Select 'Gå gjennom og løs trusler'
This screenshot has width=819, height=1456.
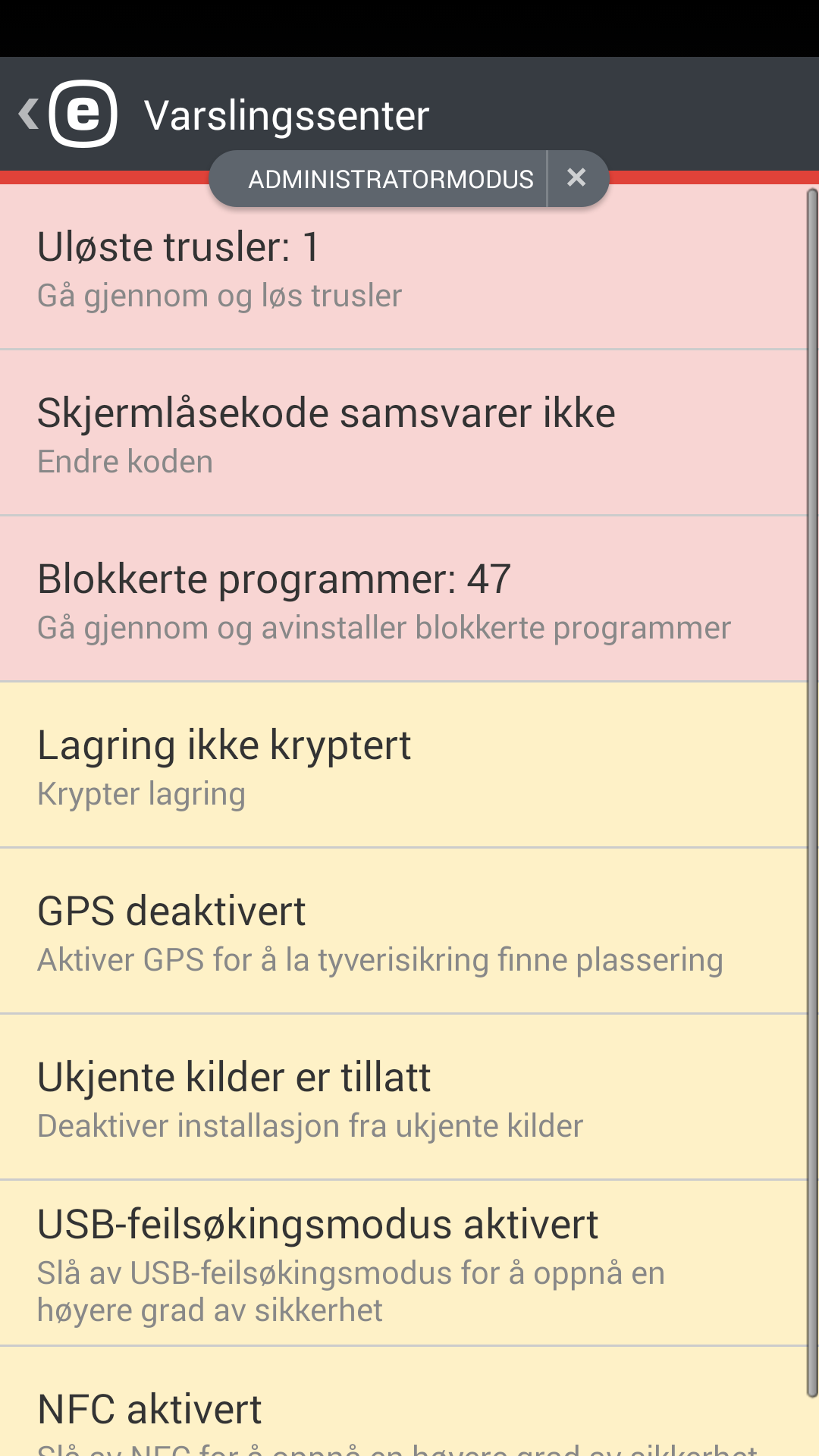[x=219, y=296]
